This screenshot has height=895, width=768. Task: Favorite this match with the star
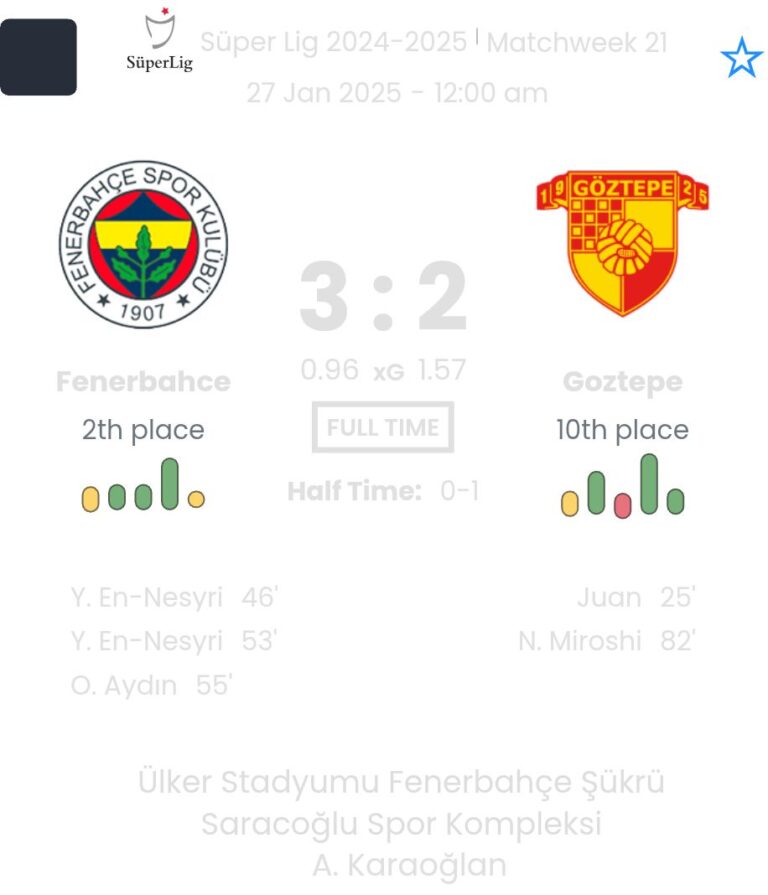(741, 59)
